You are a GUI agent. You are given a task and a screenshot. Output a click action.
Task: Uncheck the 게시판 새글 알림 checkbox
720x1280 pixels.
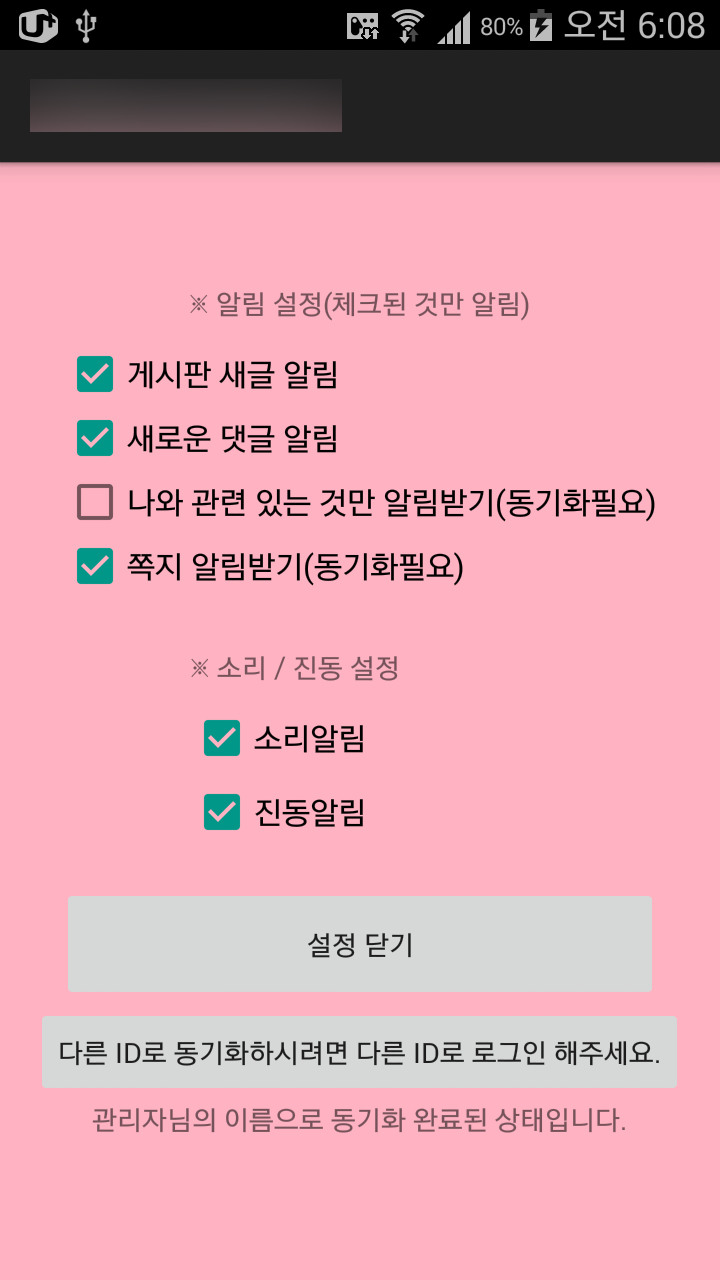[x=95, y=374]
